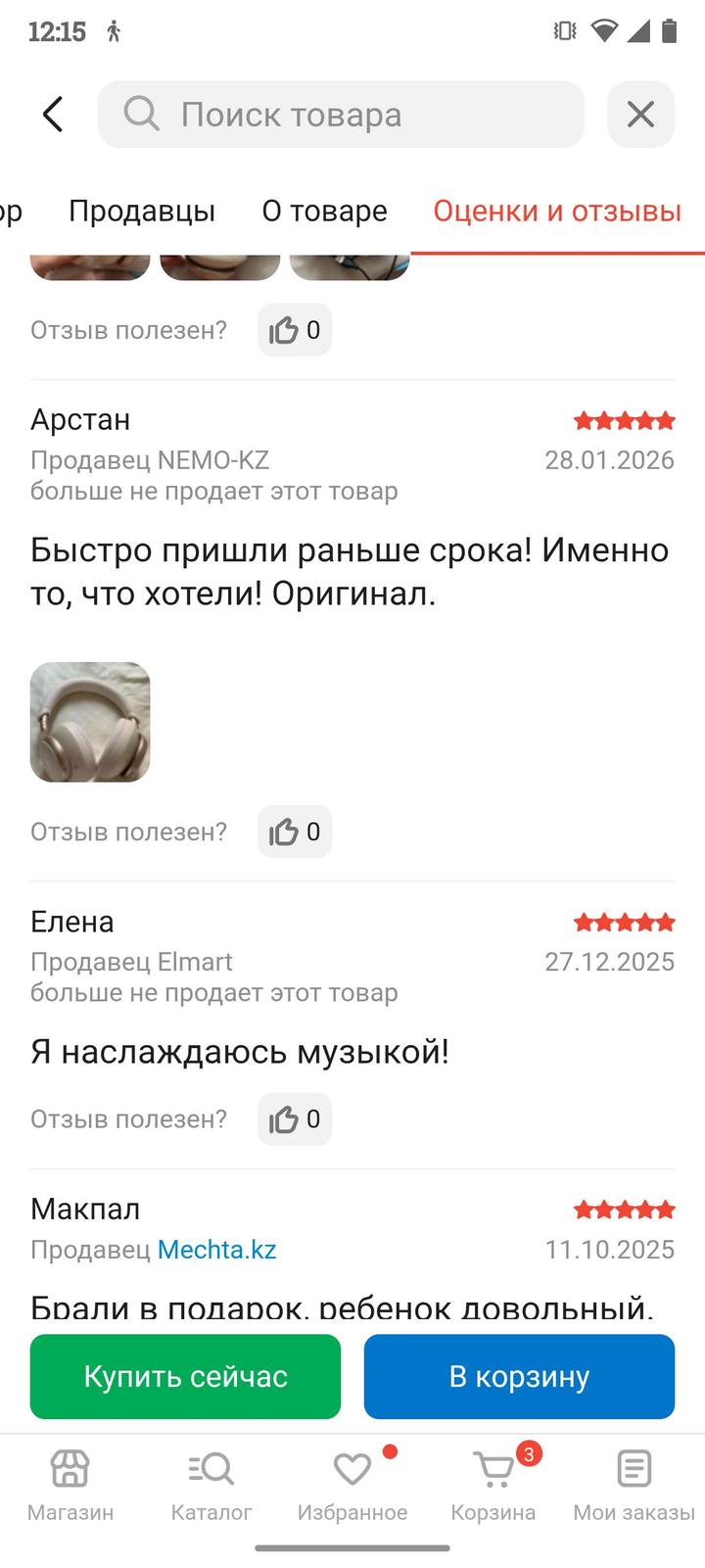
Task: Tap Купить сейчас to buy now
Action: coord(185,1376)
